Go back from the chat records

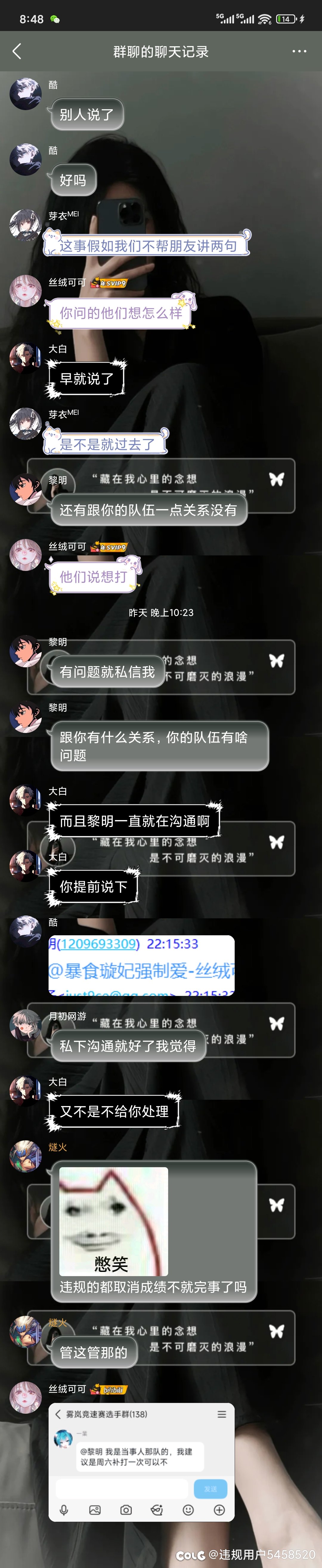tap(17, 52)
